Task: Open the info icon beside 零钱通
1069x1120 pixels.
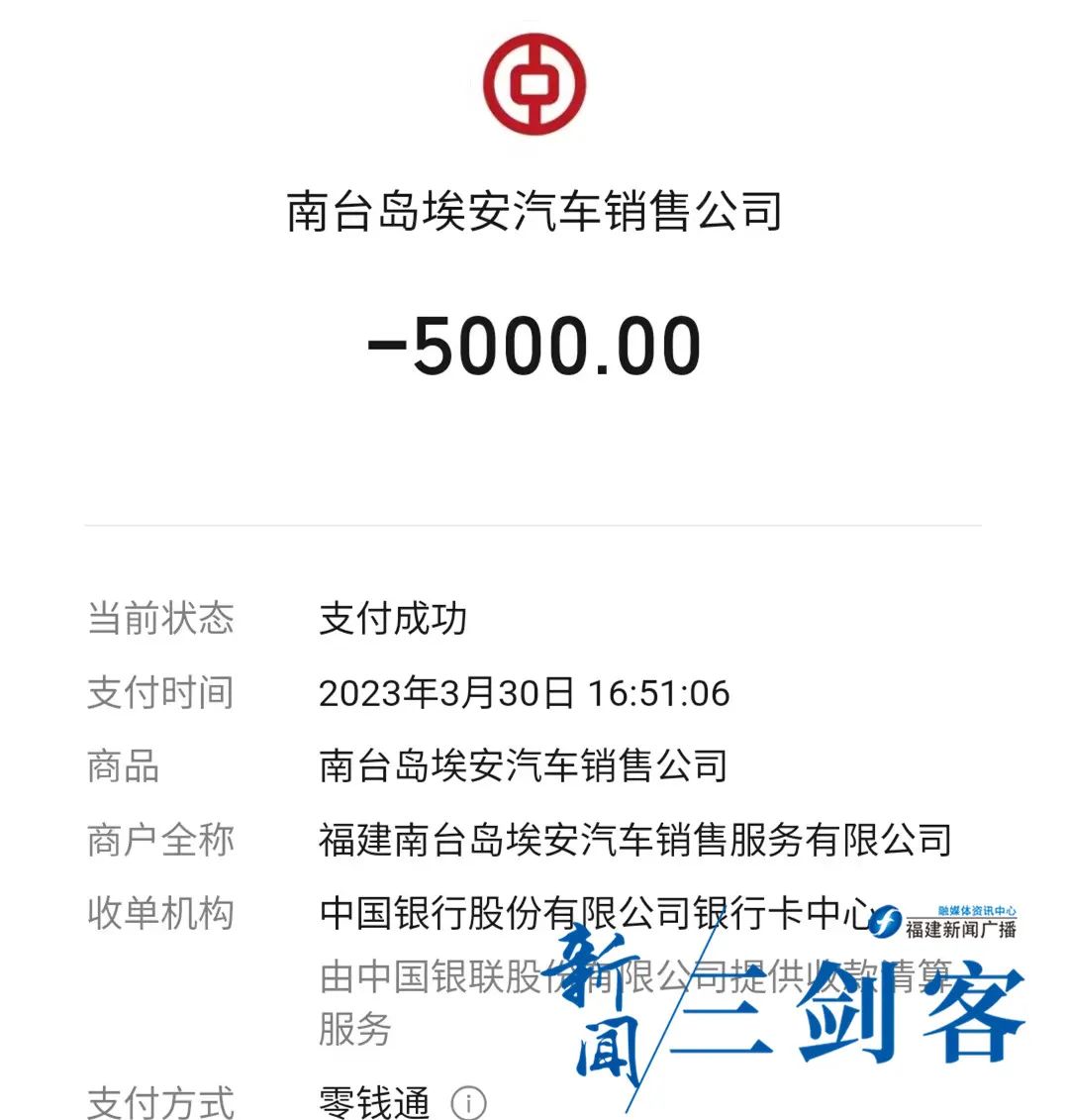Action: [468, 1101]
